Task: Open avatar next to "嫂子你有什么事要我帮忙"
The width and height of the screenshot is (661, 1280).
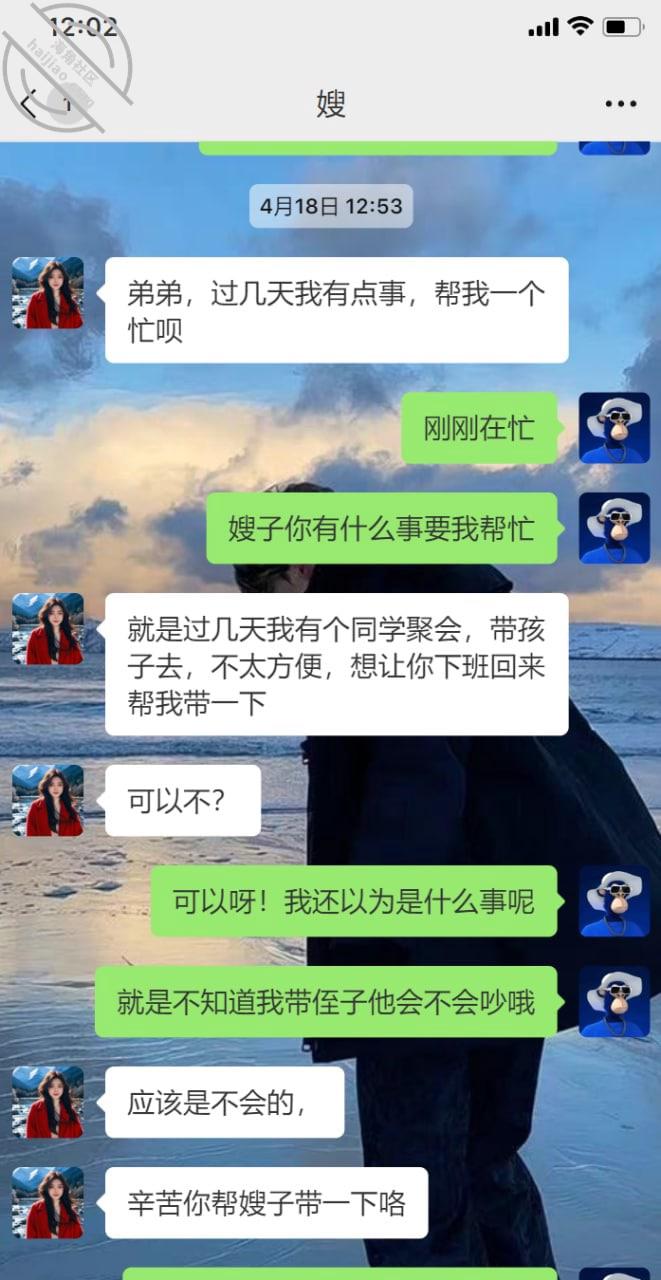Action: [x=614, y=528]
